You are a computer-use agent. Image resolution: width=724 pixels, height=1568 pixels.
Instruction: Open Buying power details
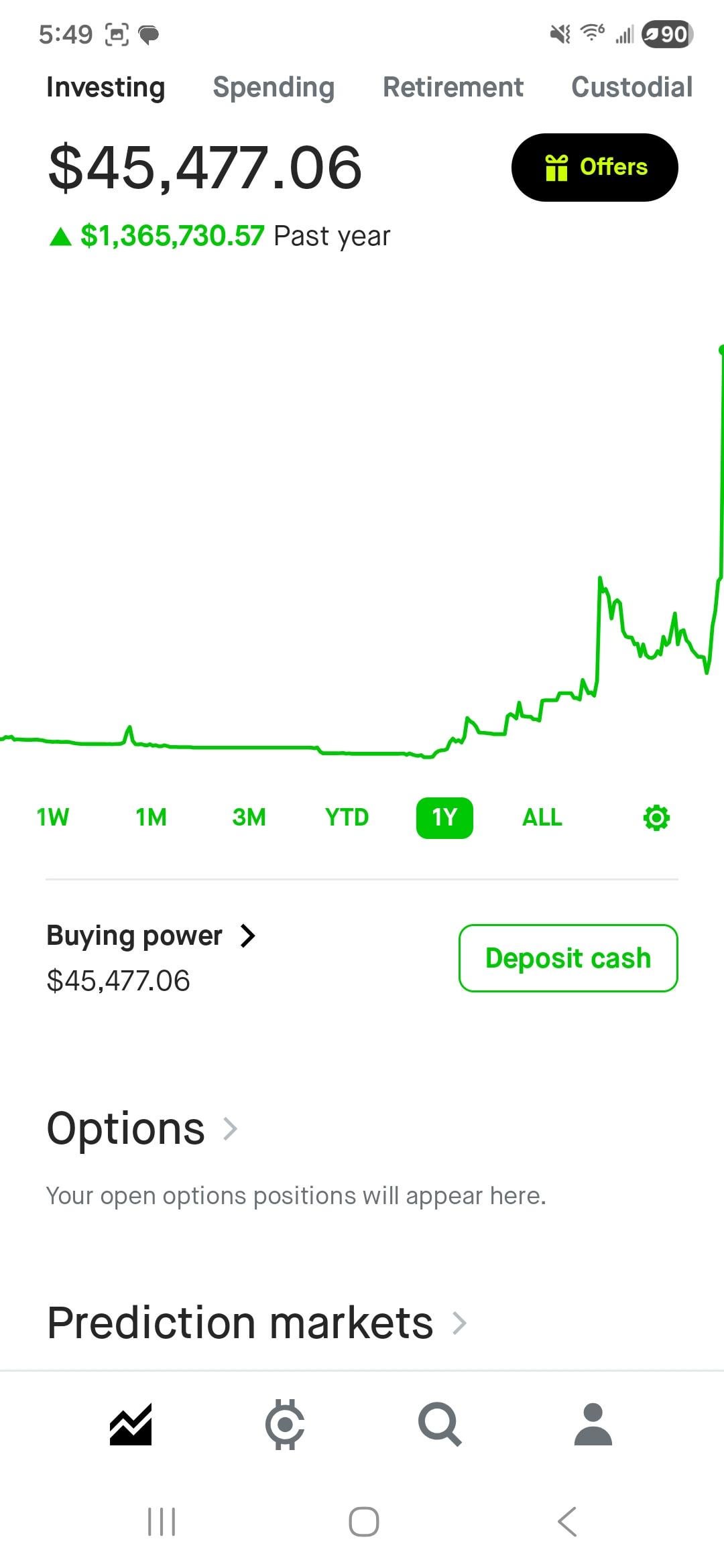[151, 936]
